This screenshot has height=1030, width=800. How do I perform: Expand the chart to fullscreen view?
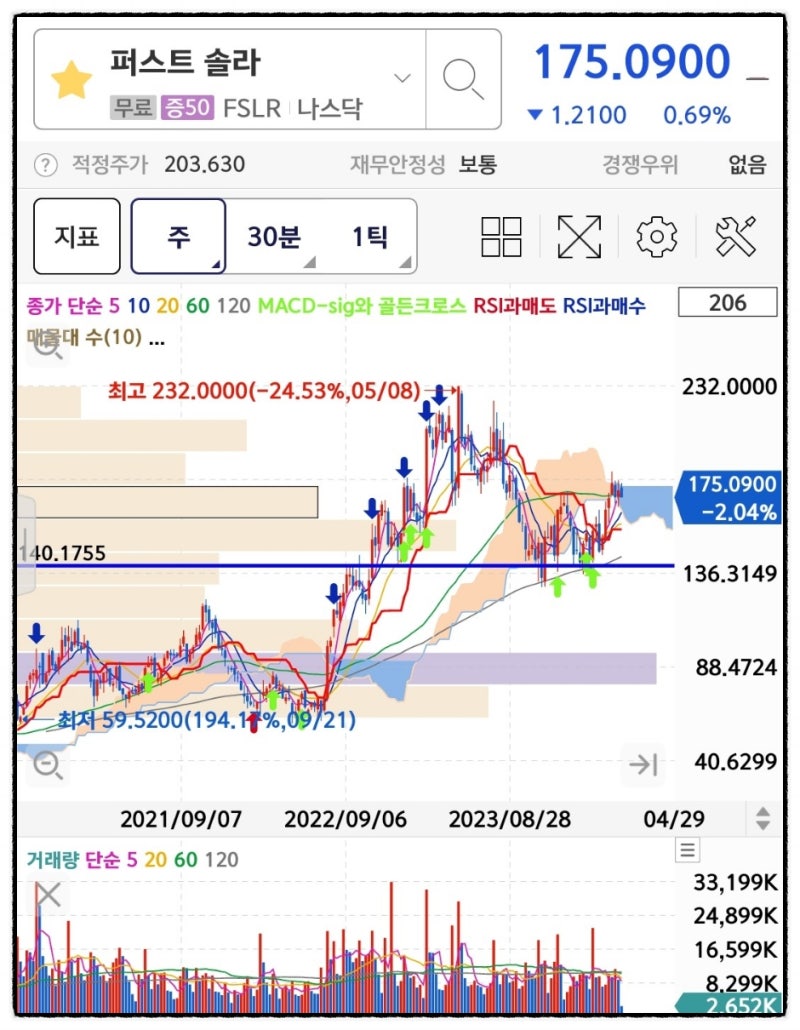pos(578,236)
